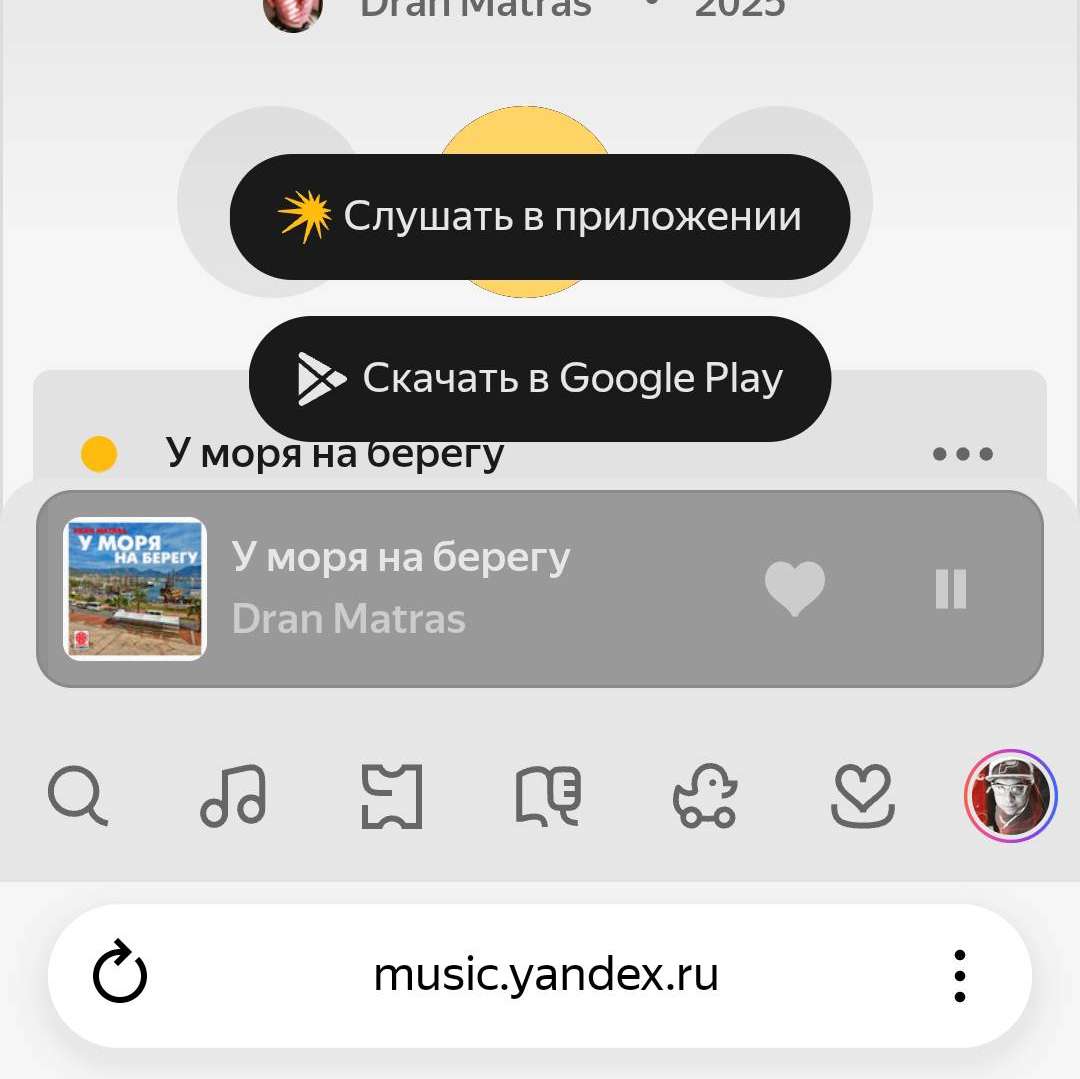This screenshot has height=1079, width=1080.
Task: Go to the favorites collection tab
Action: [862, 797]
